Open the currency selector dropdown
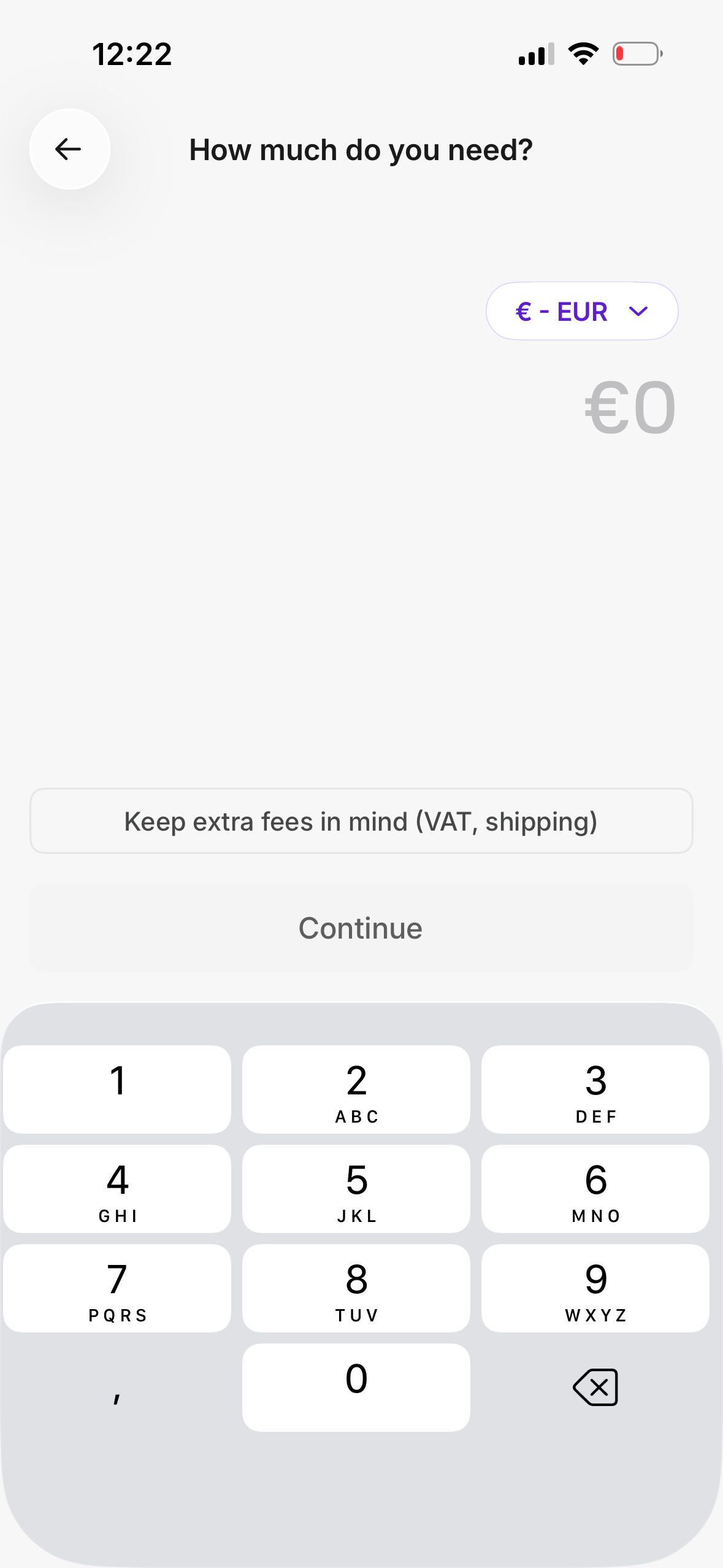723x1568 pixels. coord(581,312)
